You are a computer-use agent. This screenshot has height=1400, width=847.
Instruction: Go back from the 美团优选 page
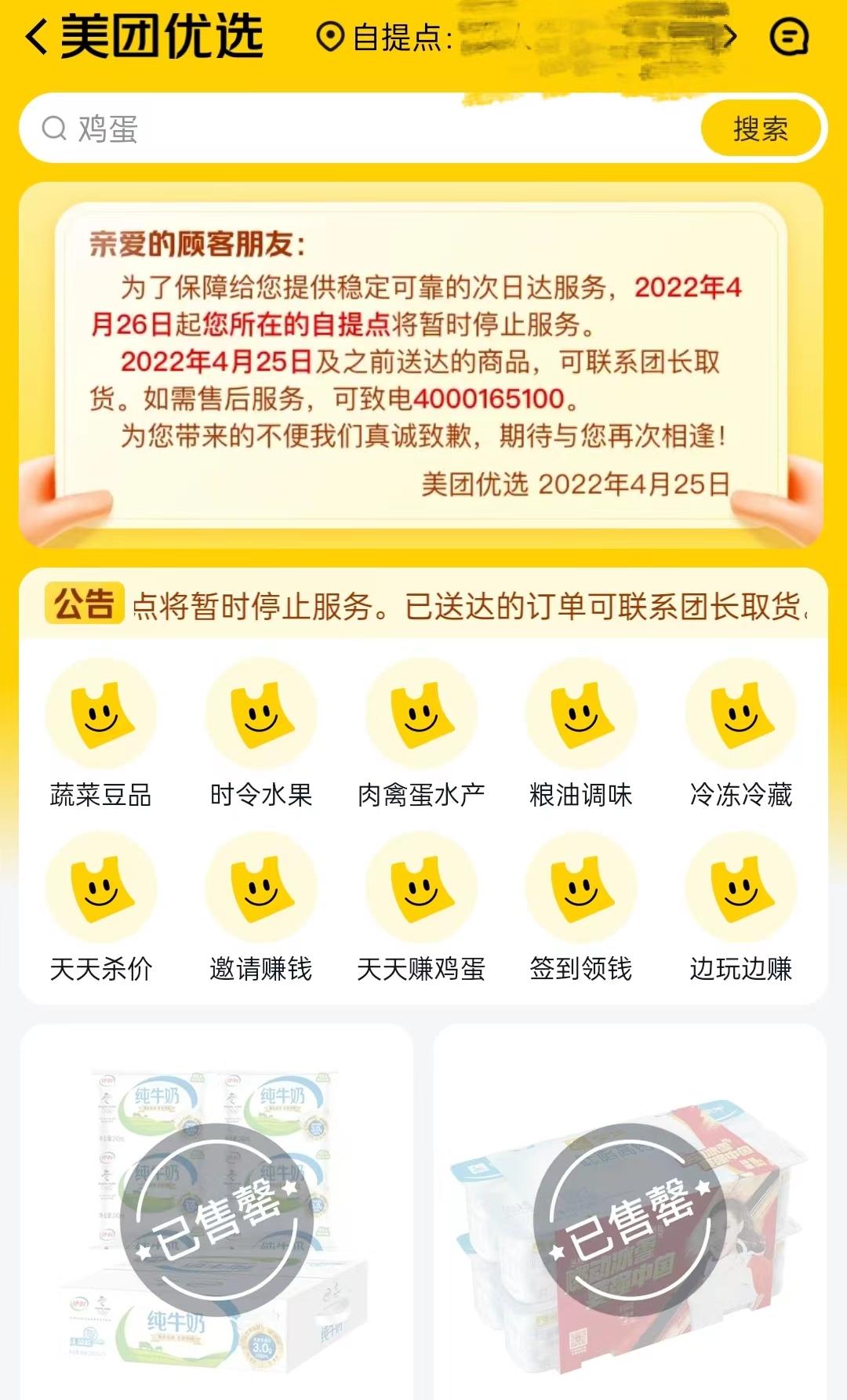(x=38, y=37)
